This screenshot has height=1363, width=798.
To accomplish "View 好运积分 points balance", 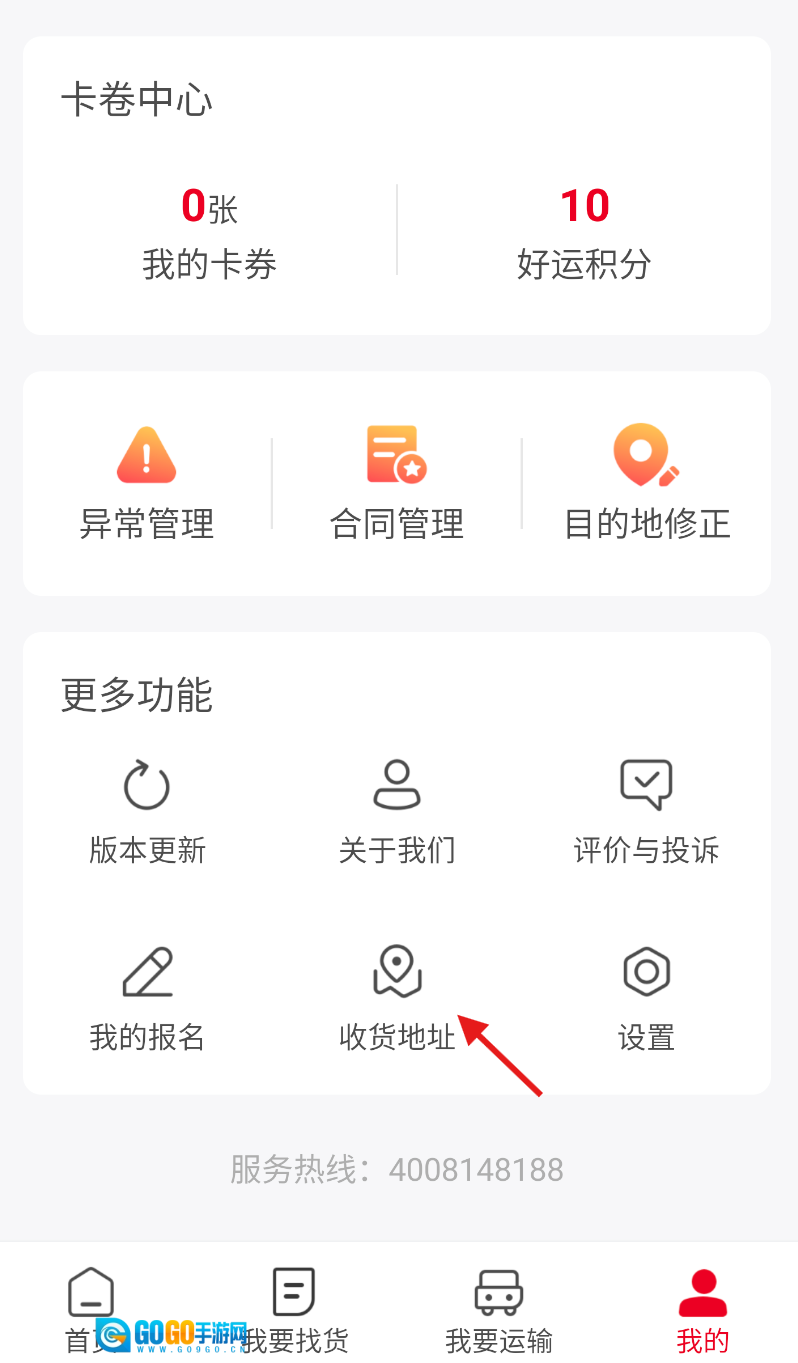I will coord(584,232).
